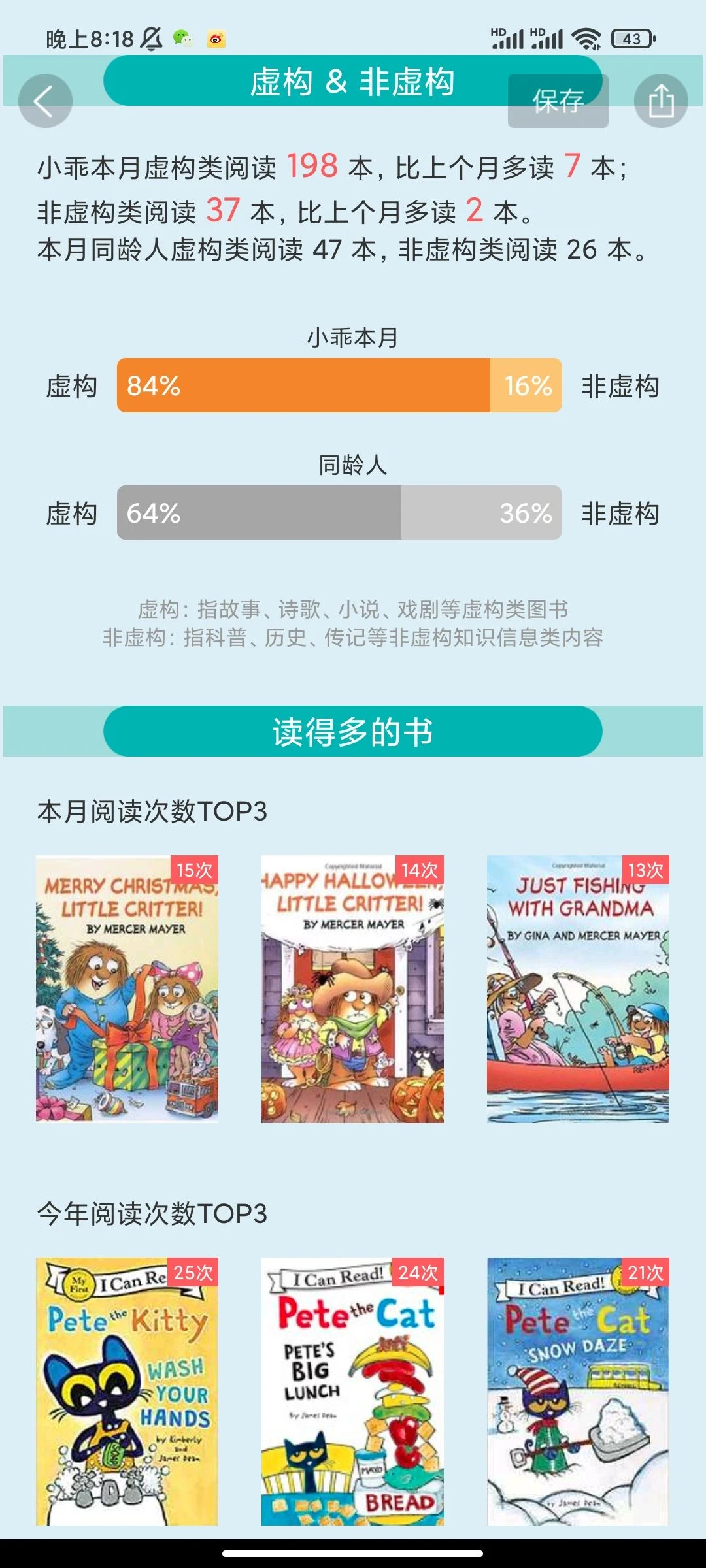Image resolution: width=706 pixels, height=1568 pixels.
Task: Open Pete's Big Lunch book
Action: pos(352,1391)
